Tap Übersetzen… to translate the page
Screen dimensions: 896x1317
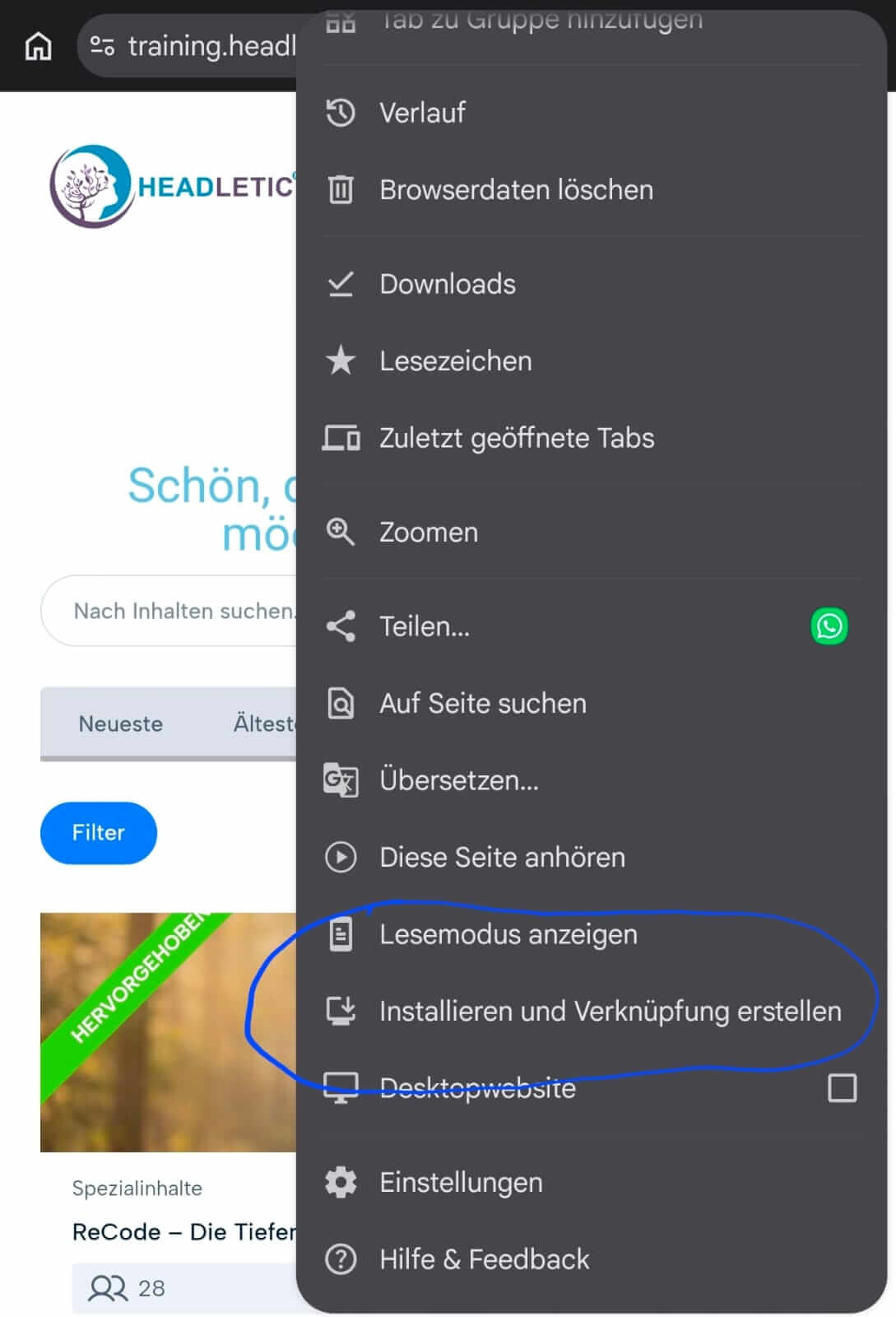click(x=591, y=780)
